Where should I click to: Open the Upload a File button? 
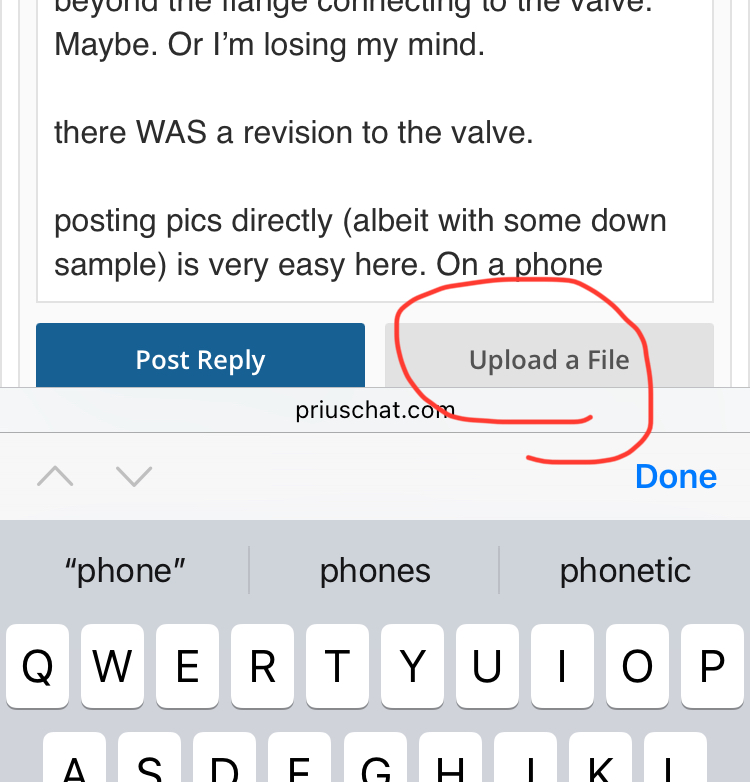(x=549, y=358)
